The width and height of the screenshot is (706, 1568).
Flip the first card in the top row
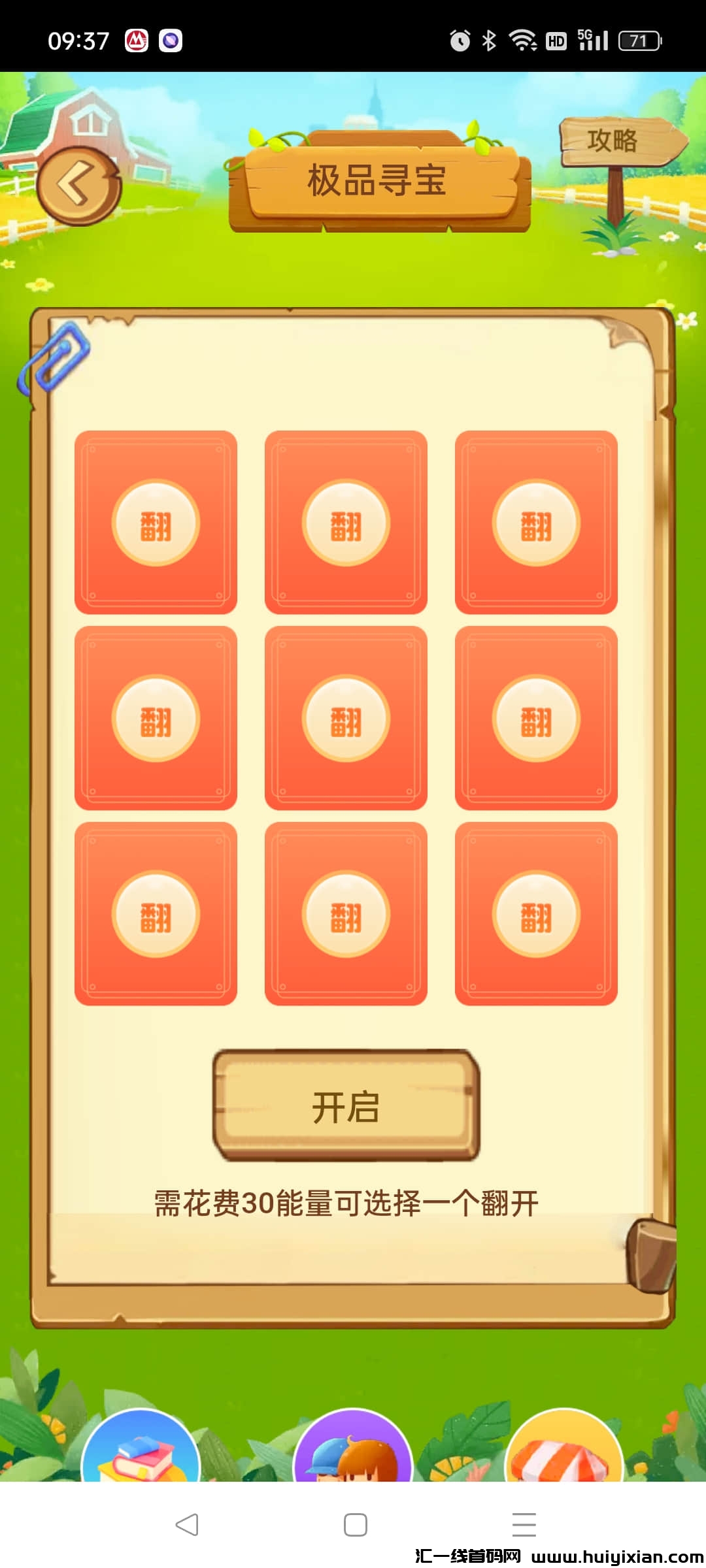click(156, 523)
